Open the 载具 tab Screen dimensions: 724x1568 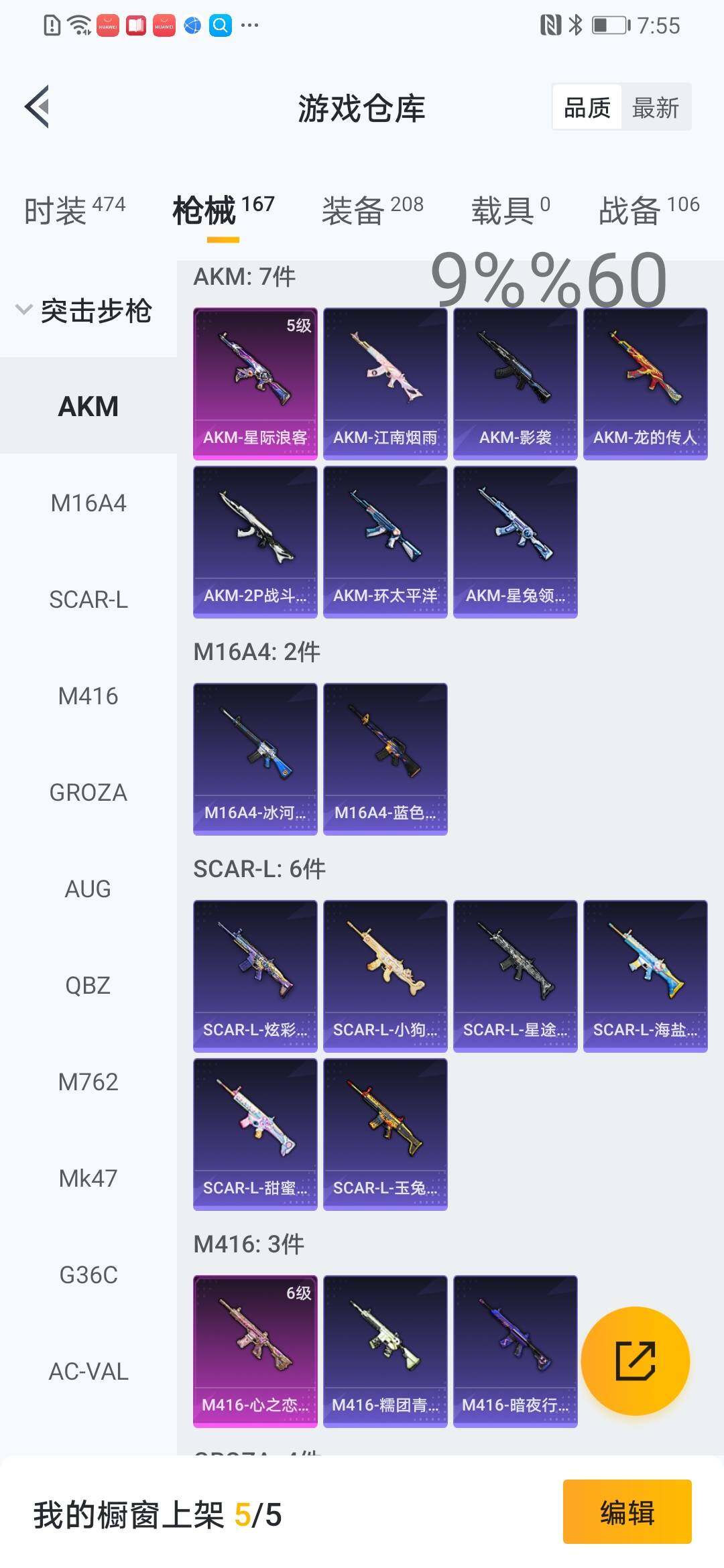510,210
